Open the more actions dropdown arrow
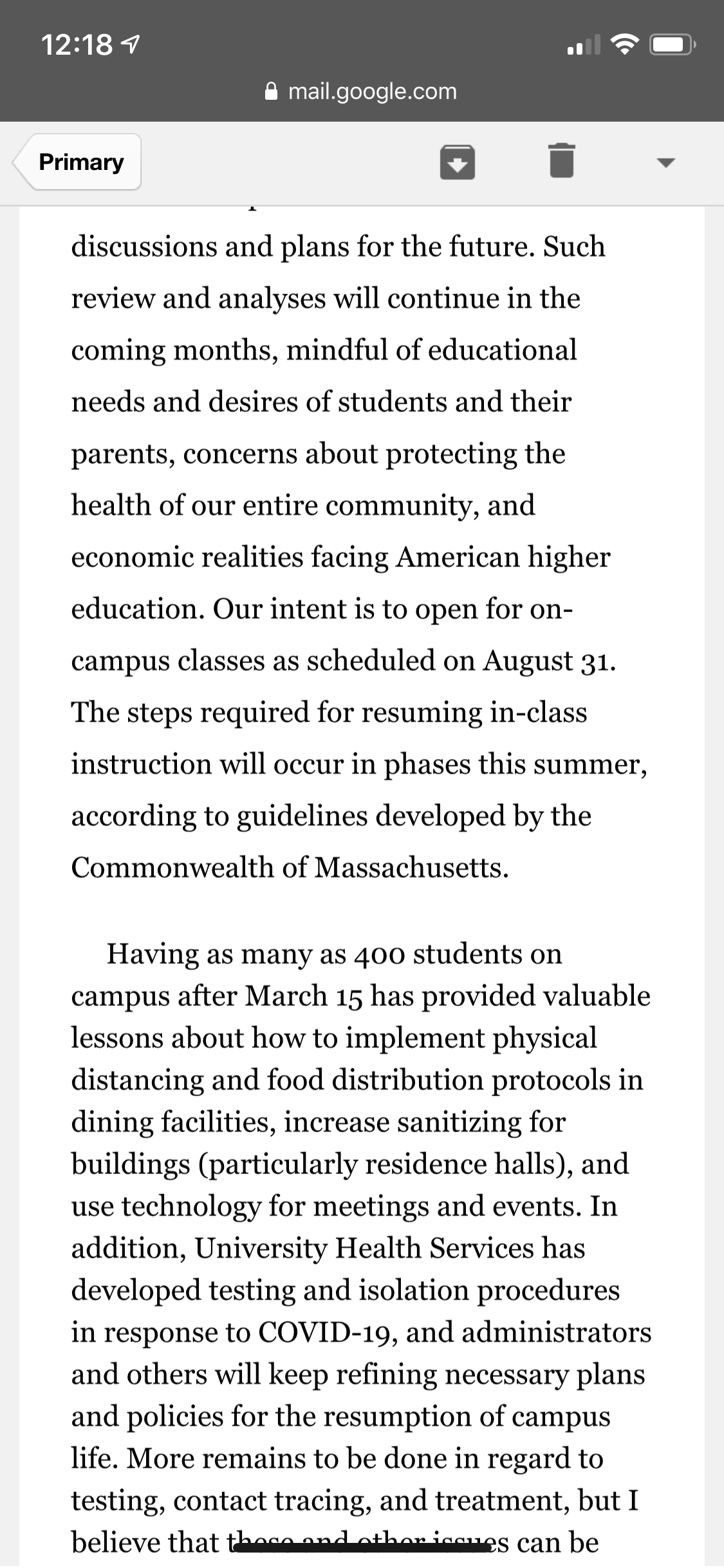This screenshot has height=1568, width=724. point(666,162)
